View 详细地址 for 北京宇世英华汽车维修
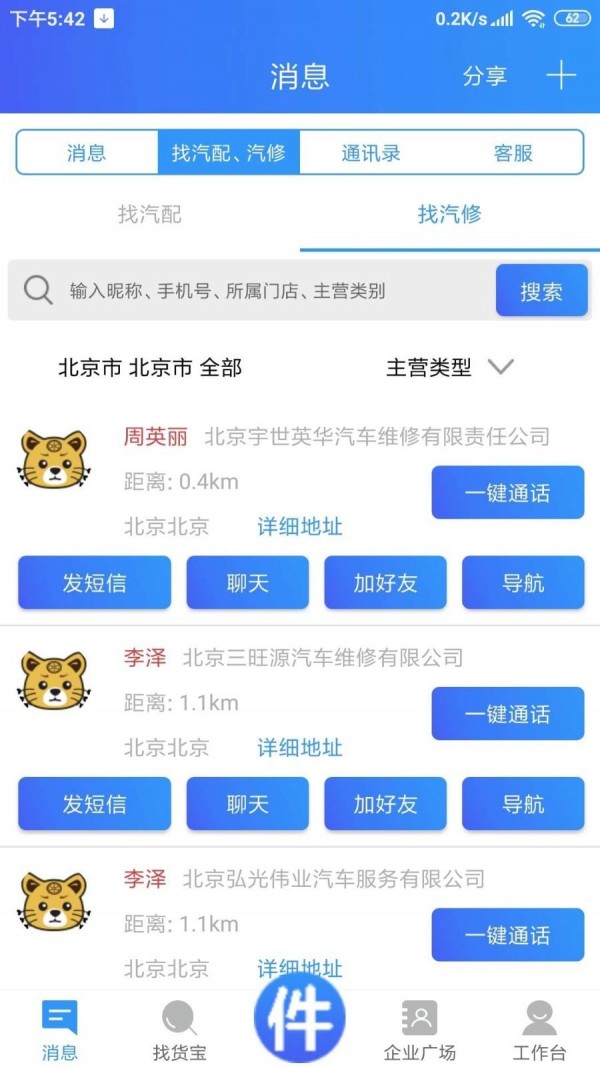This screenshot has height=1067, width=600. [x=300, y=526]
